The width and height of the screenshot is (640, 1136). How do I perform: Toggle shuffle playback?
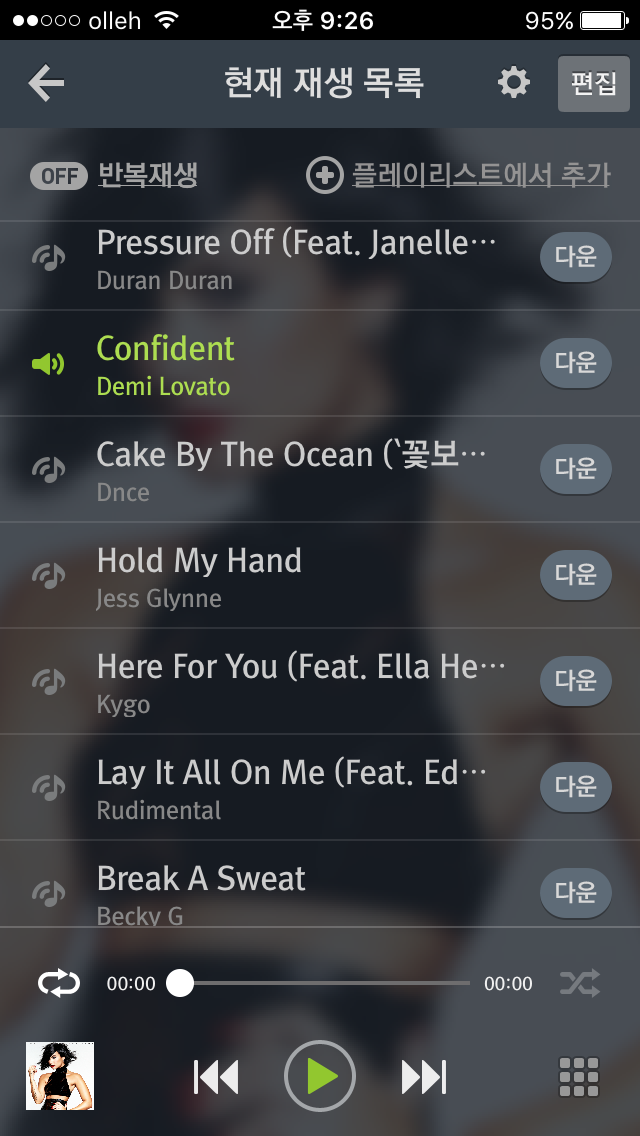click(x=580, y=983)
